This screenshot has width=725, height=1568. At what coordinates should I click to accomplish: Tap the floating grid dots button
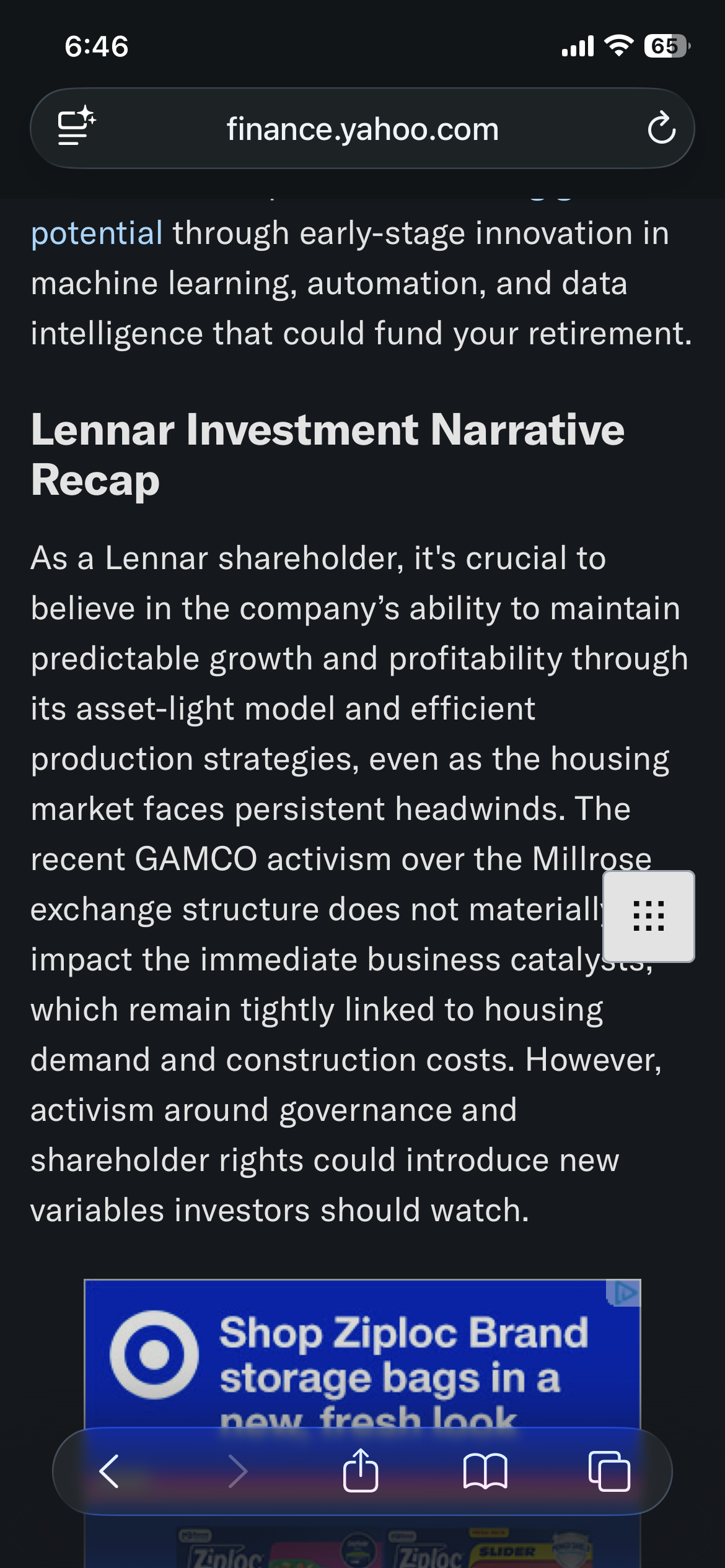point(648,916)
